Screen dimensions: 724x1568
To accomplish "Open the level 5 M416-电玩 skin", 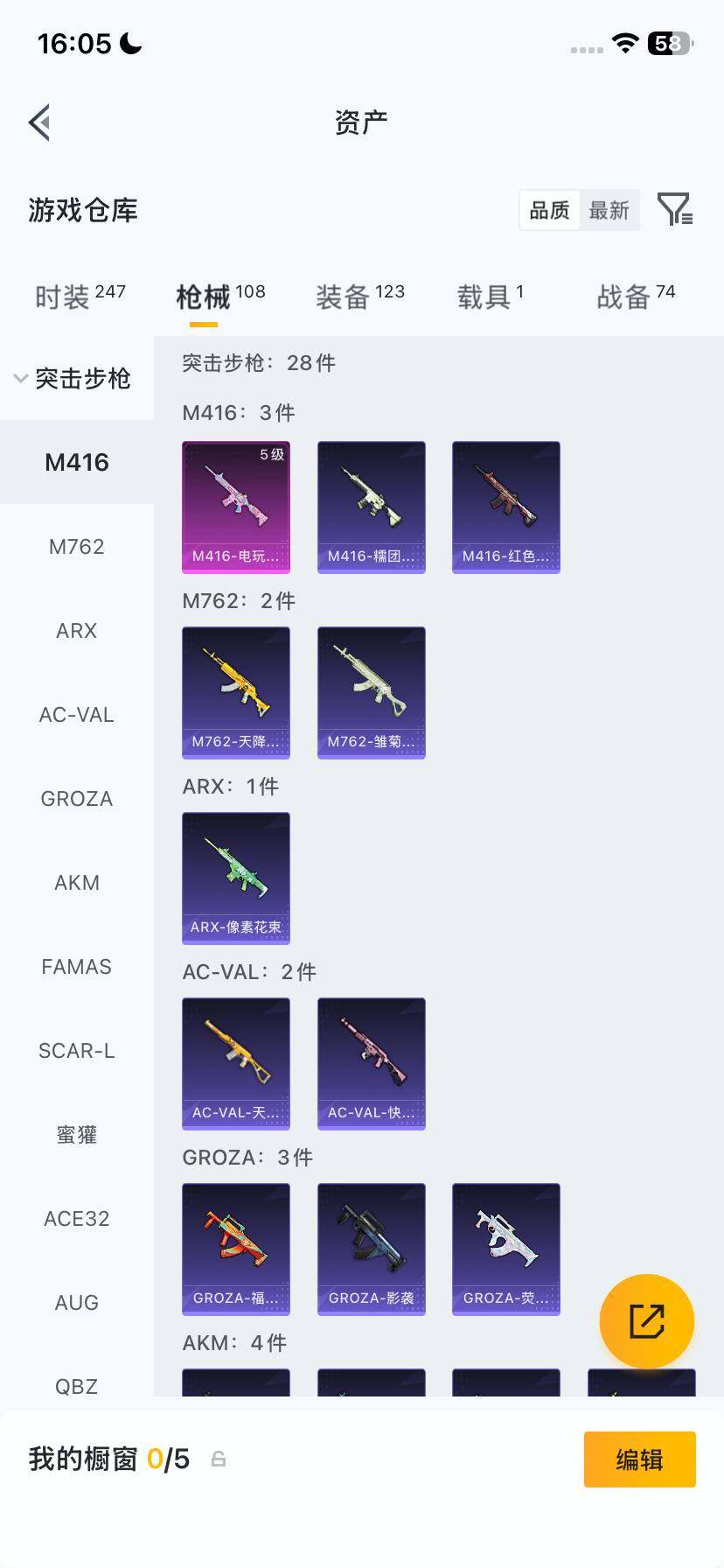I will (236, 507).
